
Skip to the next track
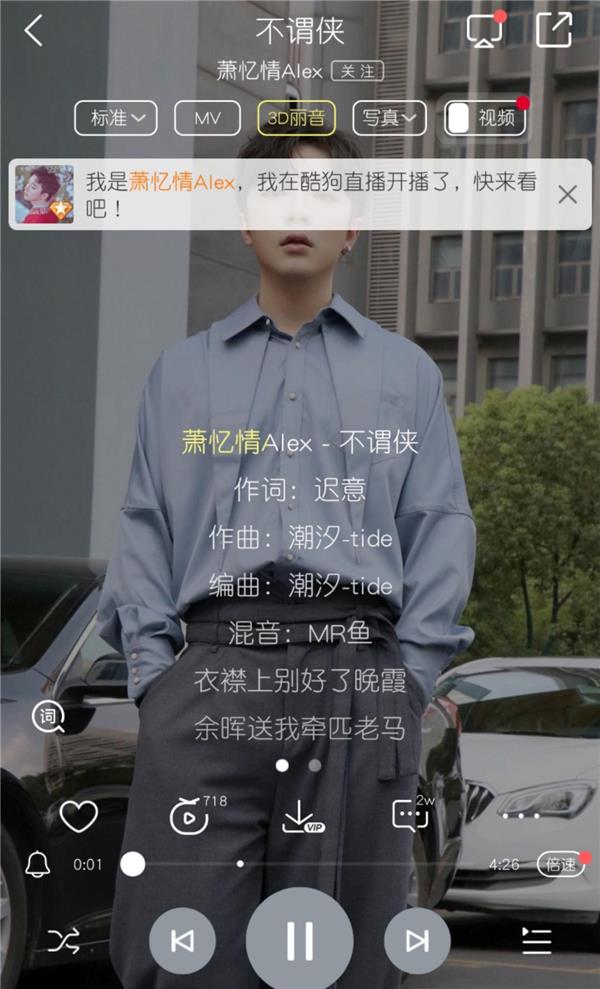click(417, 940)
